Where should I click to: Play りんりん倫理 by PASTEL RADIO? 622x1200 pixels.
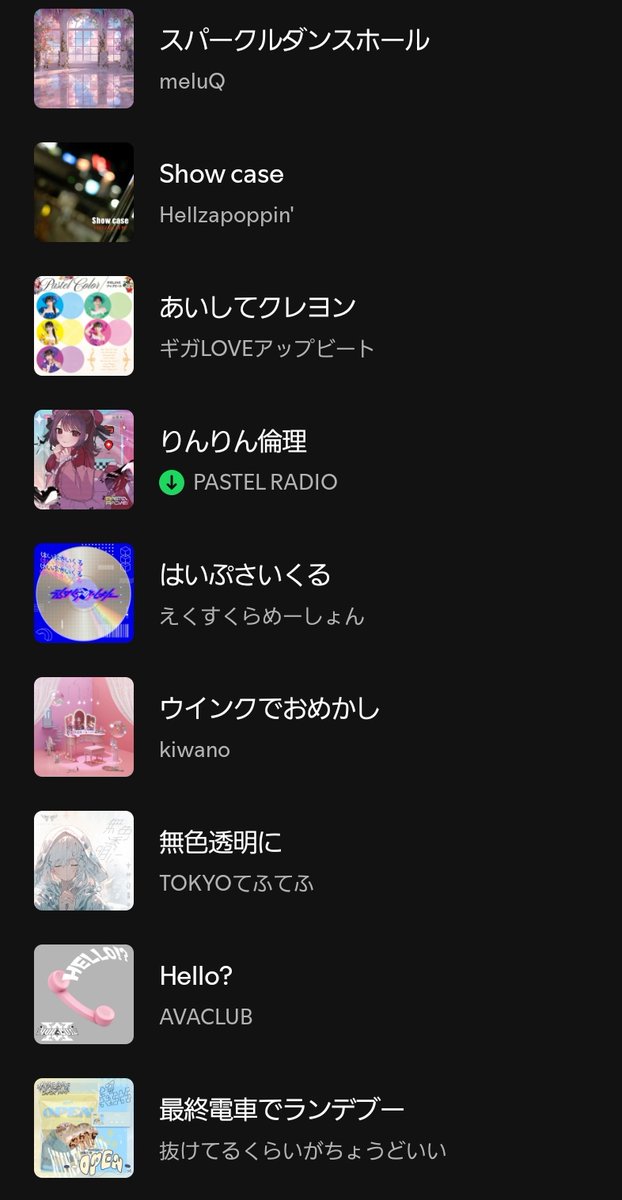[233, 442]
